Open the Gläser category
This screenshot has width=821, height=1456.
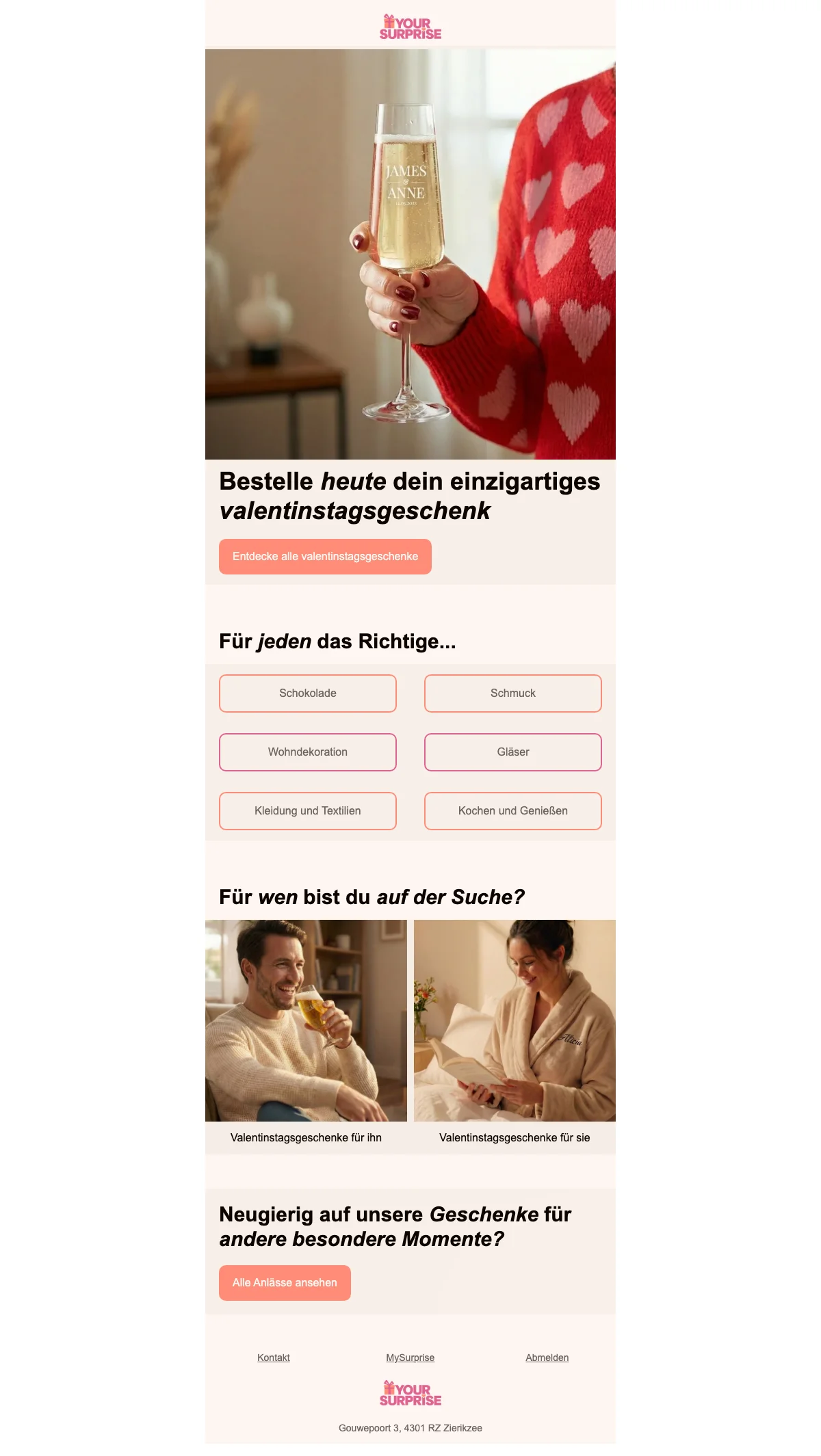(x=512, y=752)
